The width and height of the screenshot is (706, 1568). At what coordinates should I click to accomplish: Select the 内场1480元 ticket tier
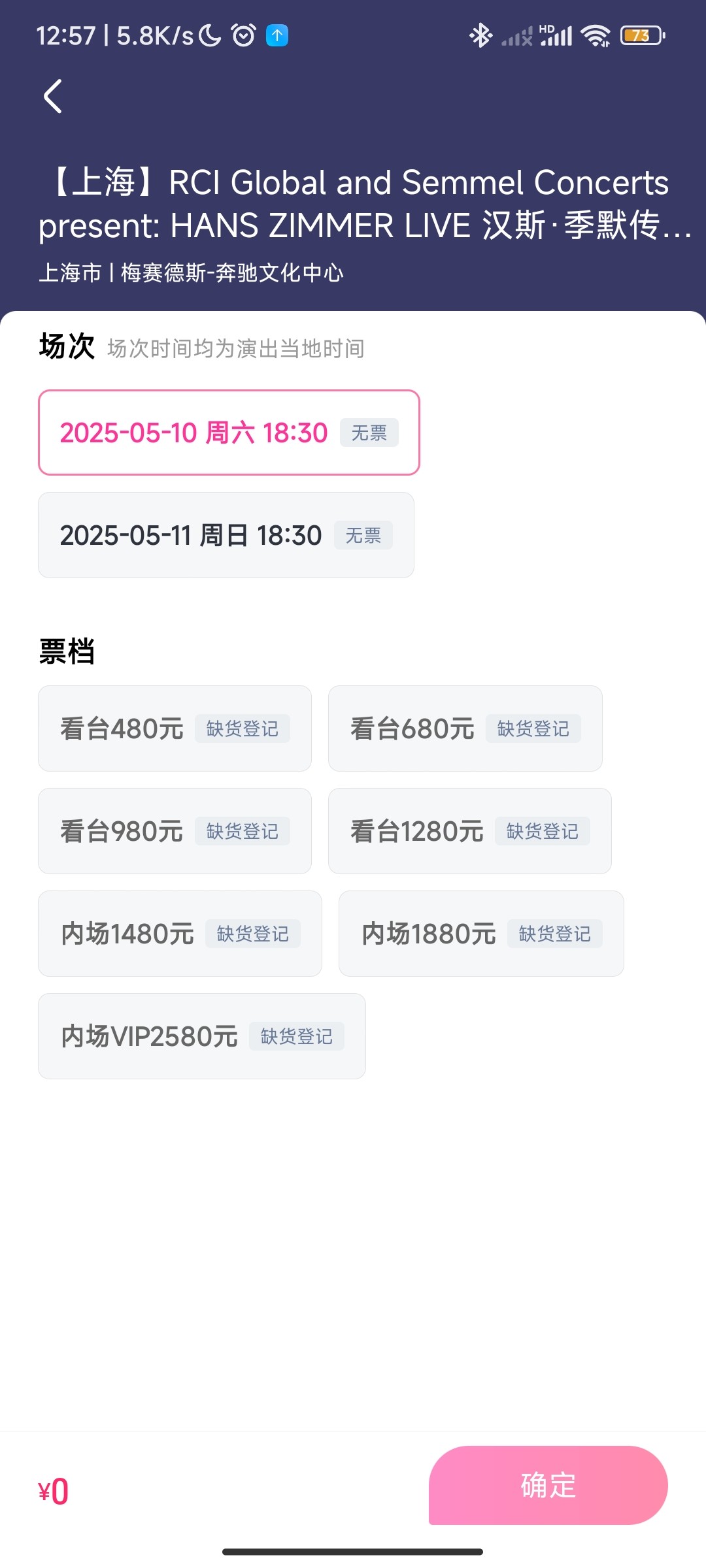coord(180,934)
